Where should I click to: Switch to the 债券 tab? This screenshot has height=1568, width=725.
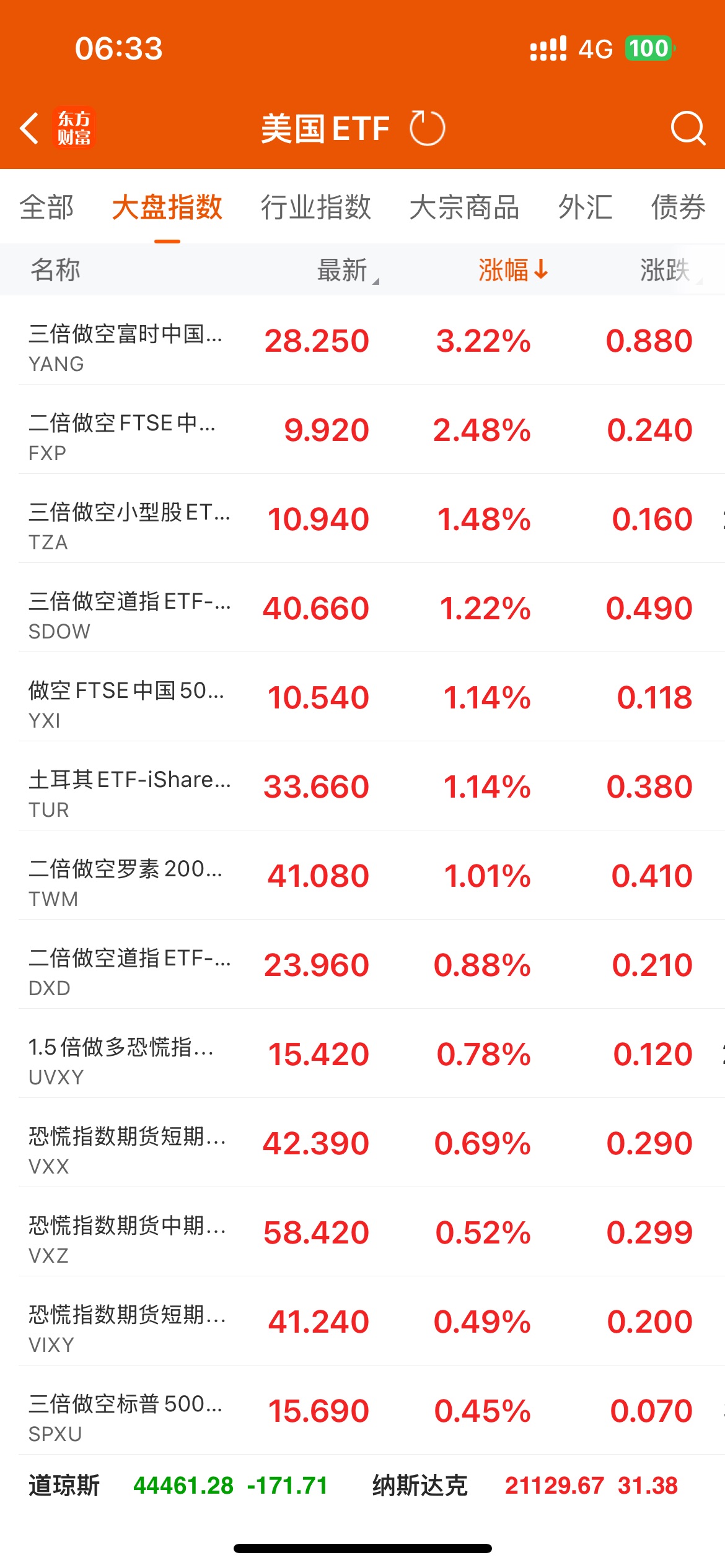coord(679,207)
